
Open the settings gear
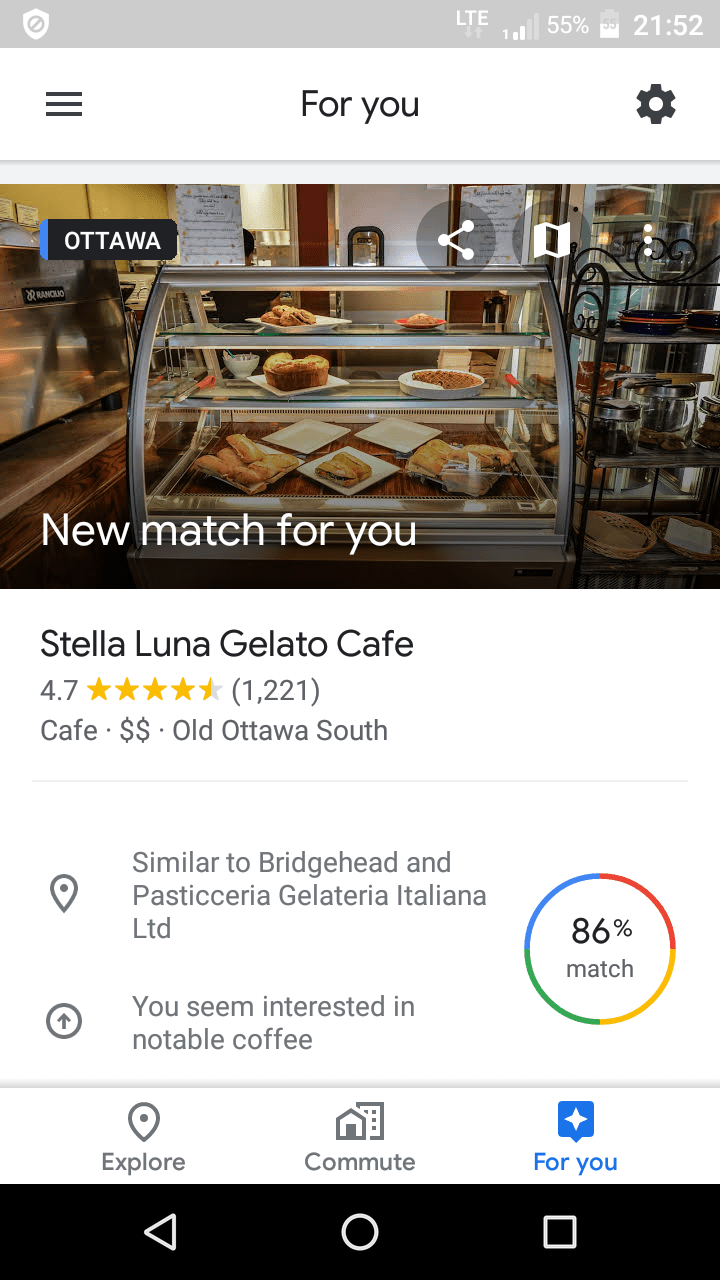(x=656, y=104)
